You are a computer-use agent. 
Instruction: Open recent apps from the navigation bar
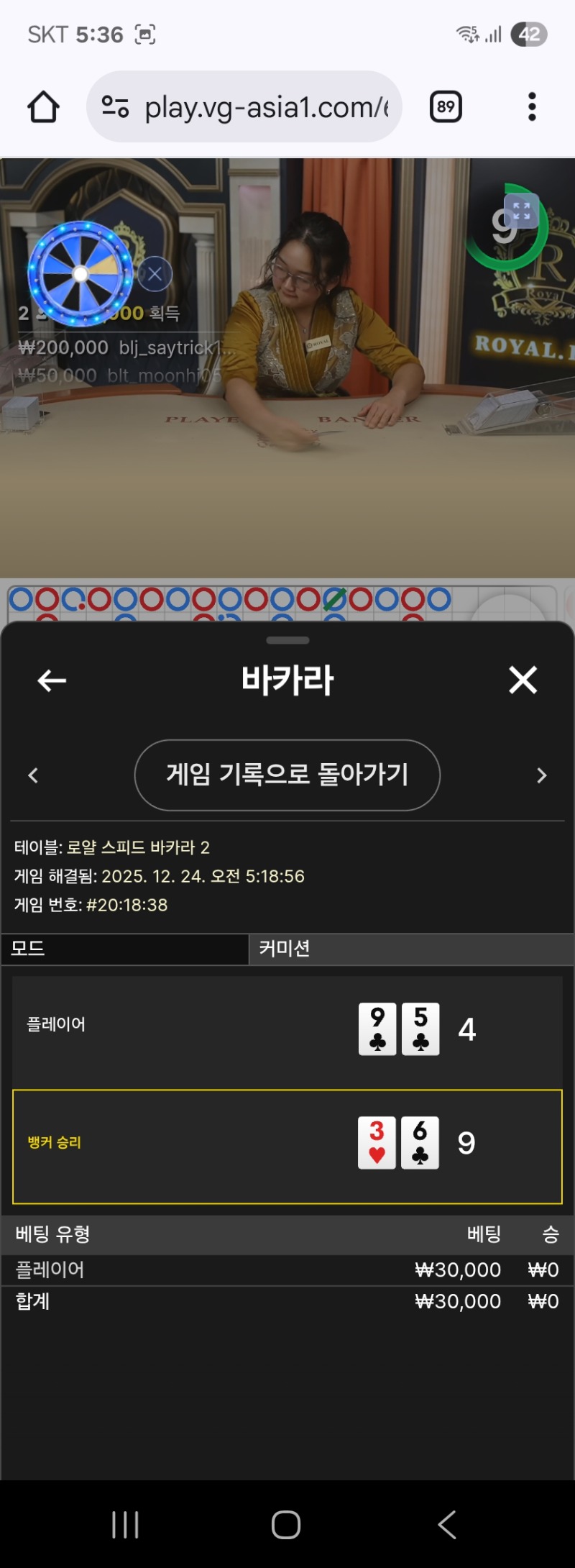125,1524
